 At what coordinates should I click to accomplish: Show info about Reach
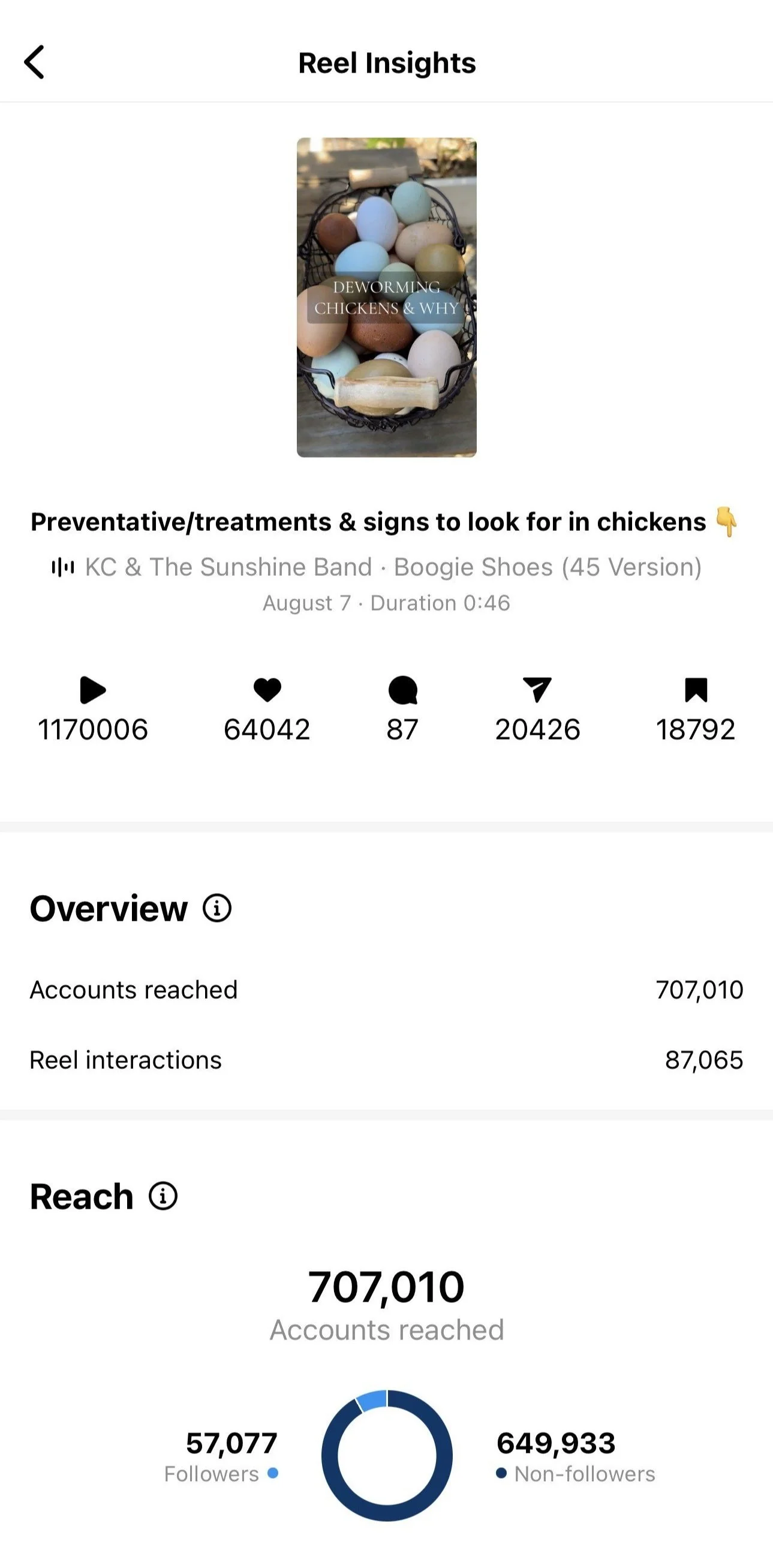[x=163, y=1196]
